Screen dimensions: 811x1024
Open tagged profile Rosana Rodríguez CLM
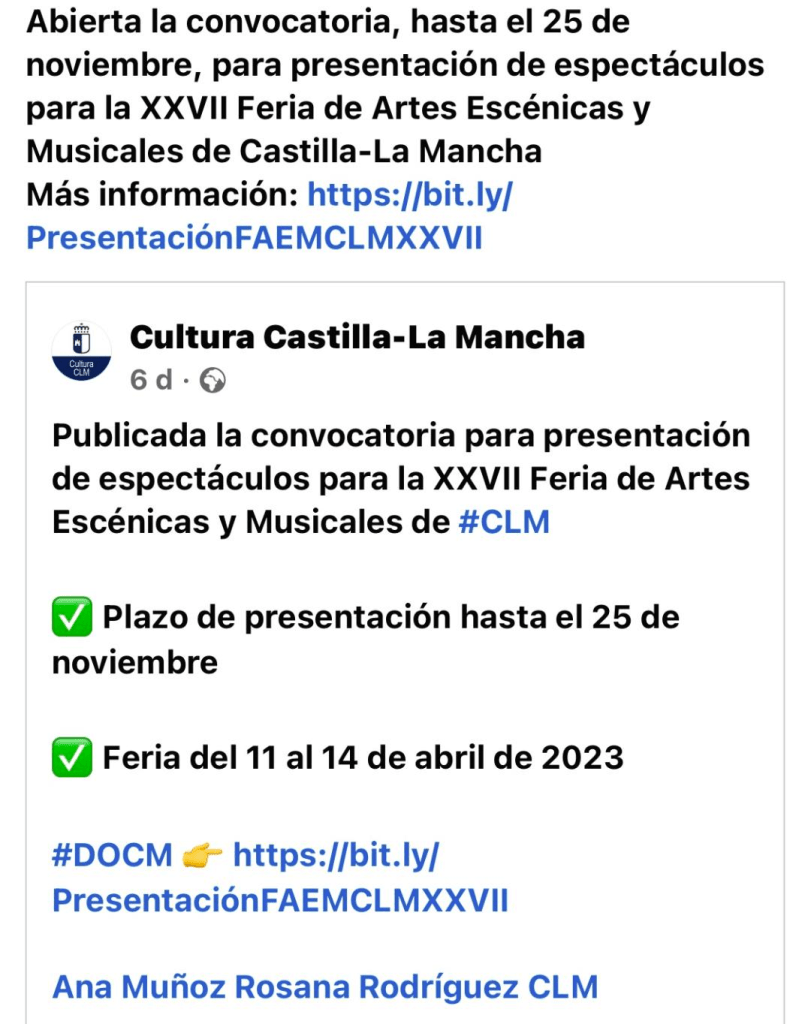click(415, 987)
